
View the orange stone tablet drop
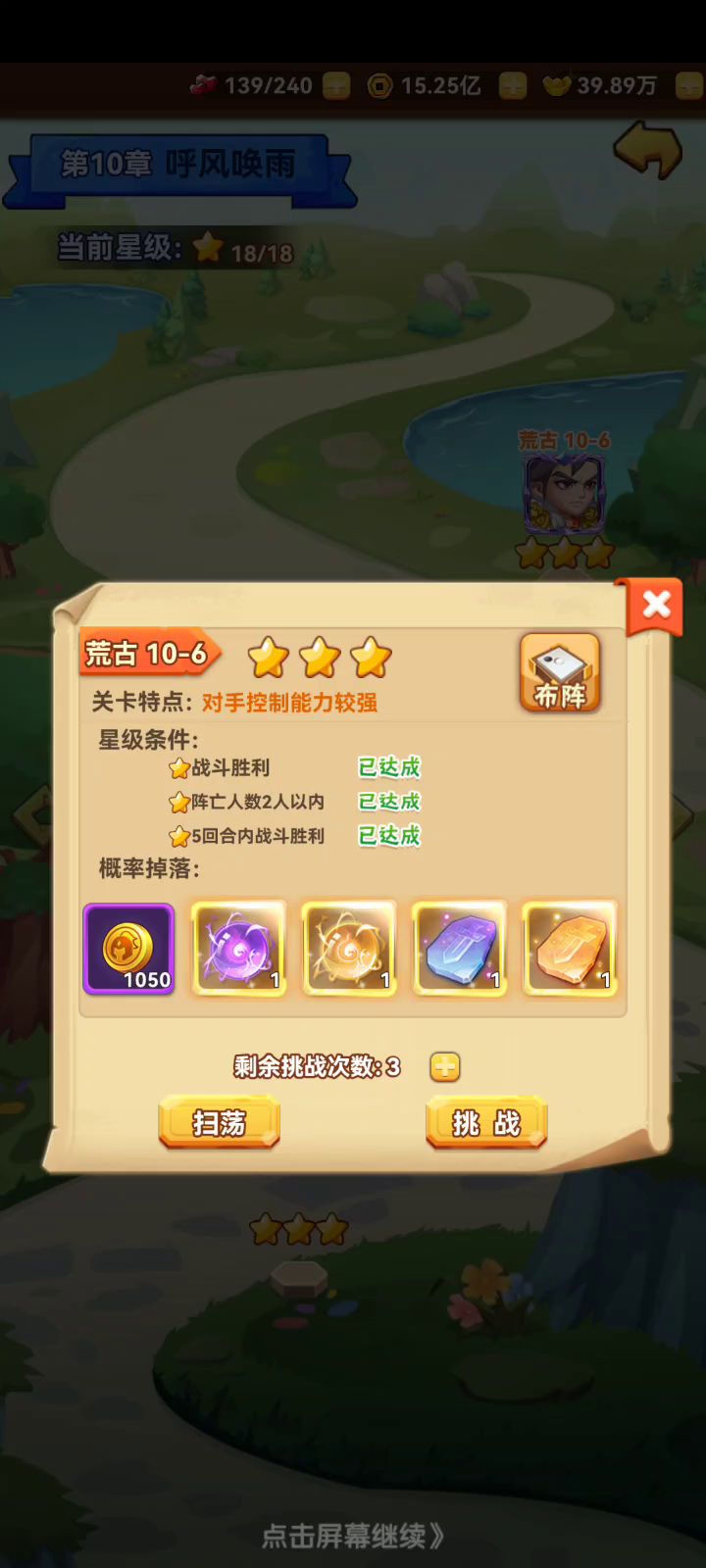[x=570, y=949]
